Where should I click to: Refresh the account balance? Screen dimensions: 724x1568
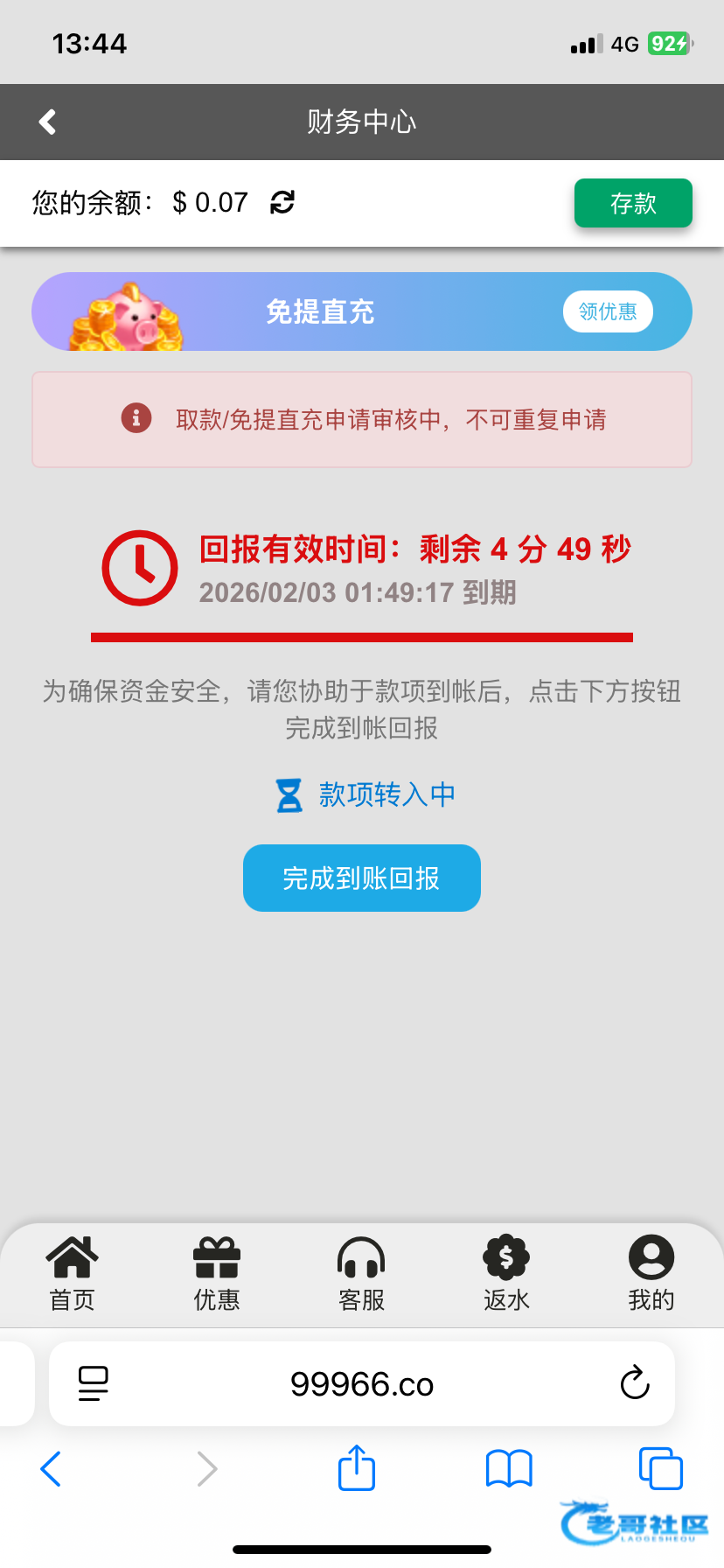[282, 202]
